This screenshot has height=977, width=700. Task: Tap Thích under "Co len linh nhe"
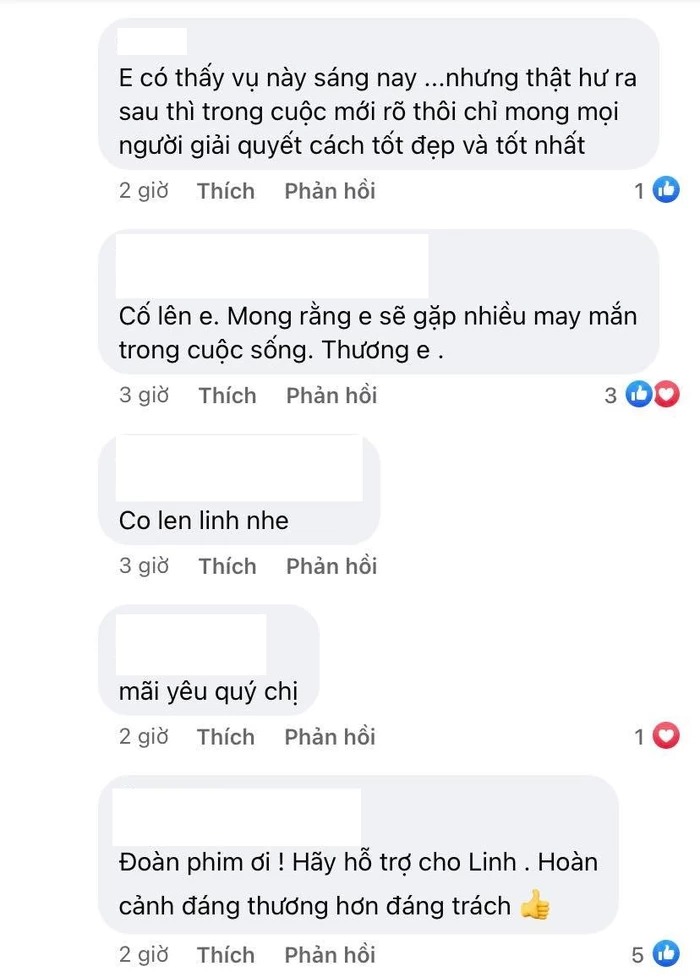(x=227, y=566)
